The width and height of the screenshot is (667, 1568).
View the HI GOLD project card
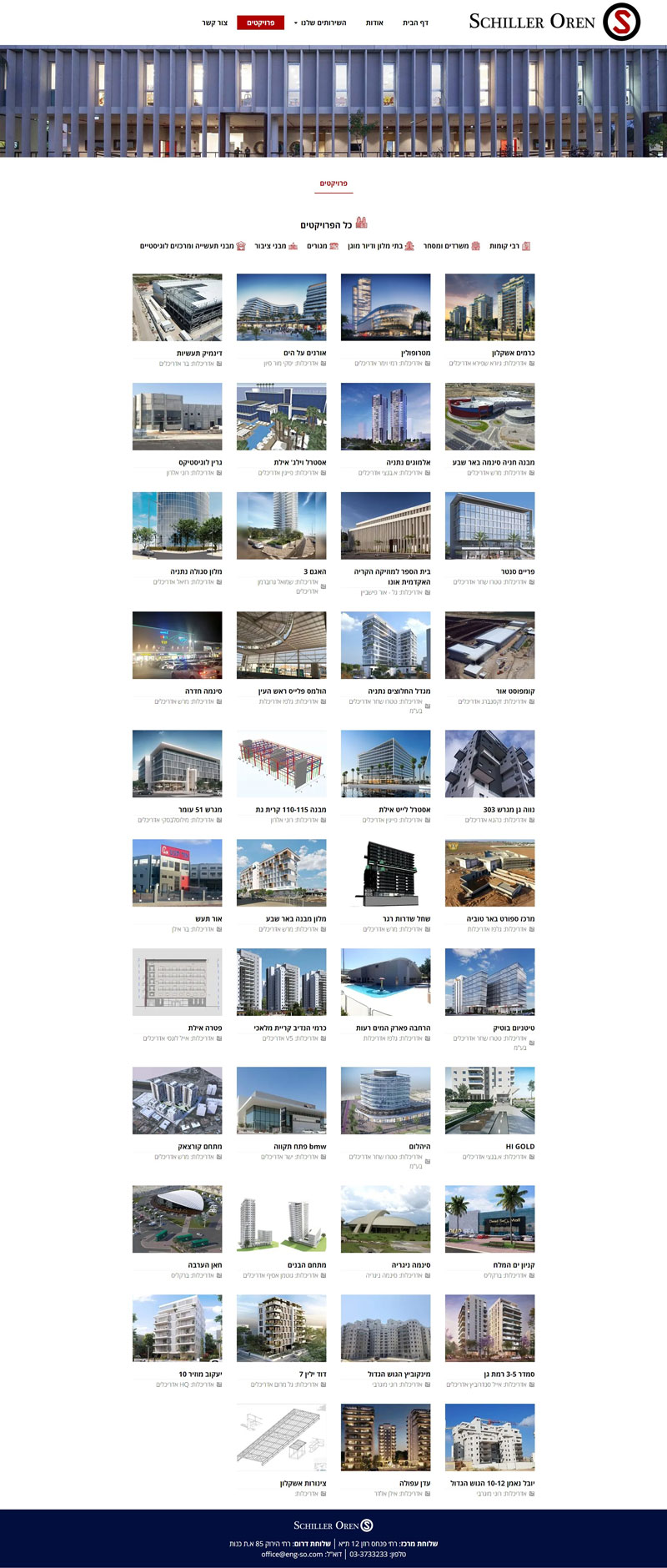coord(490,1100)
